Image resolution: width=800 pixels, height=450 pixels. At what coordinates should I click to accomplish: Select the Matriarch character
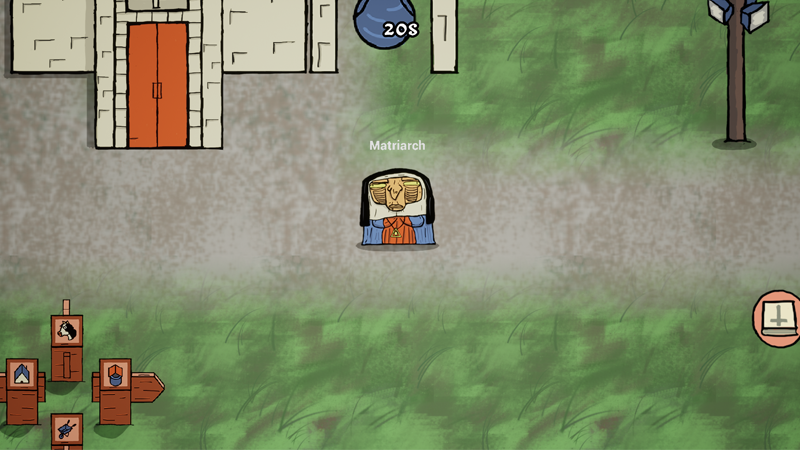click(397, 209)
